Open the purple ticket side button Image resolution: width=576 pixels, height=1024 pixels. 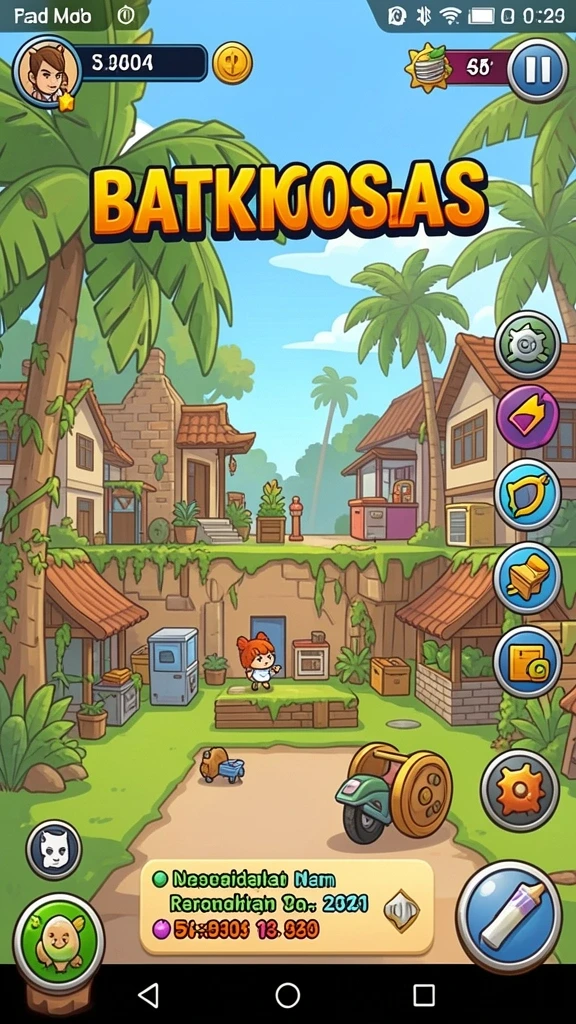tap(527, 417)
